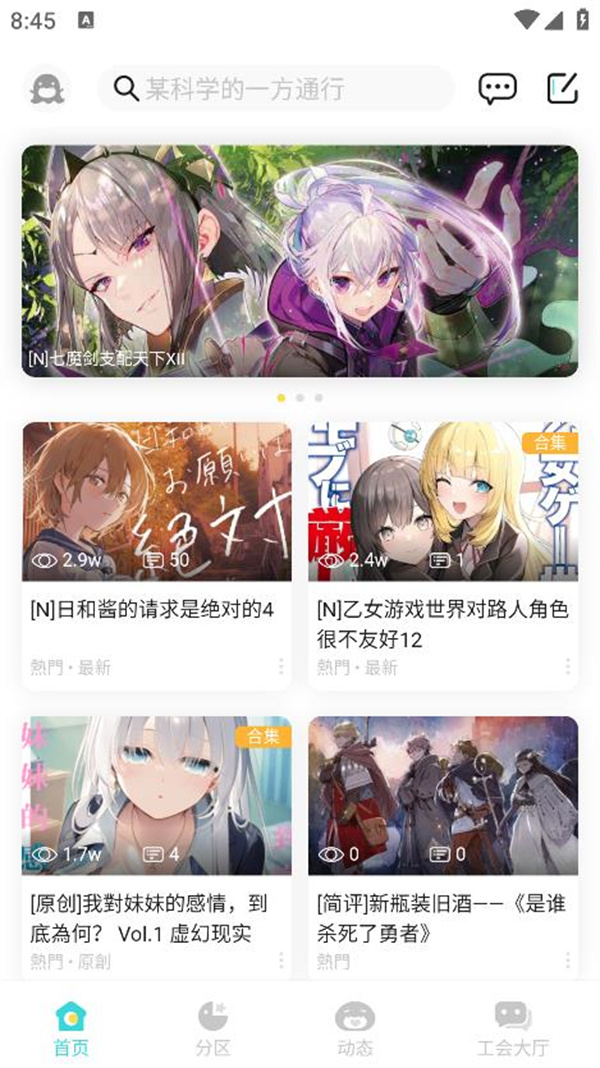
Task: Tap the search box 某科学的一方通行
Action: coord(275,89)
